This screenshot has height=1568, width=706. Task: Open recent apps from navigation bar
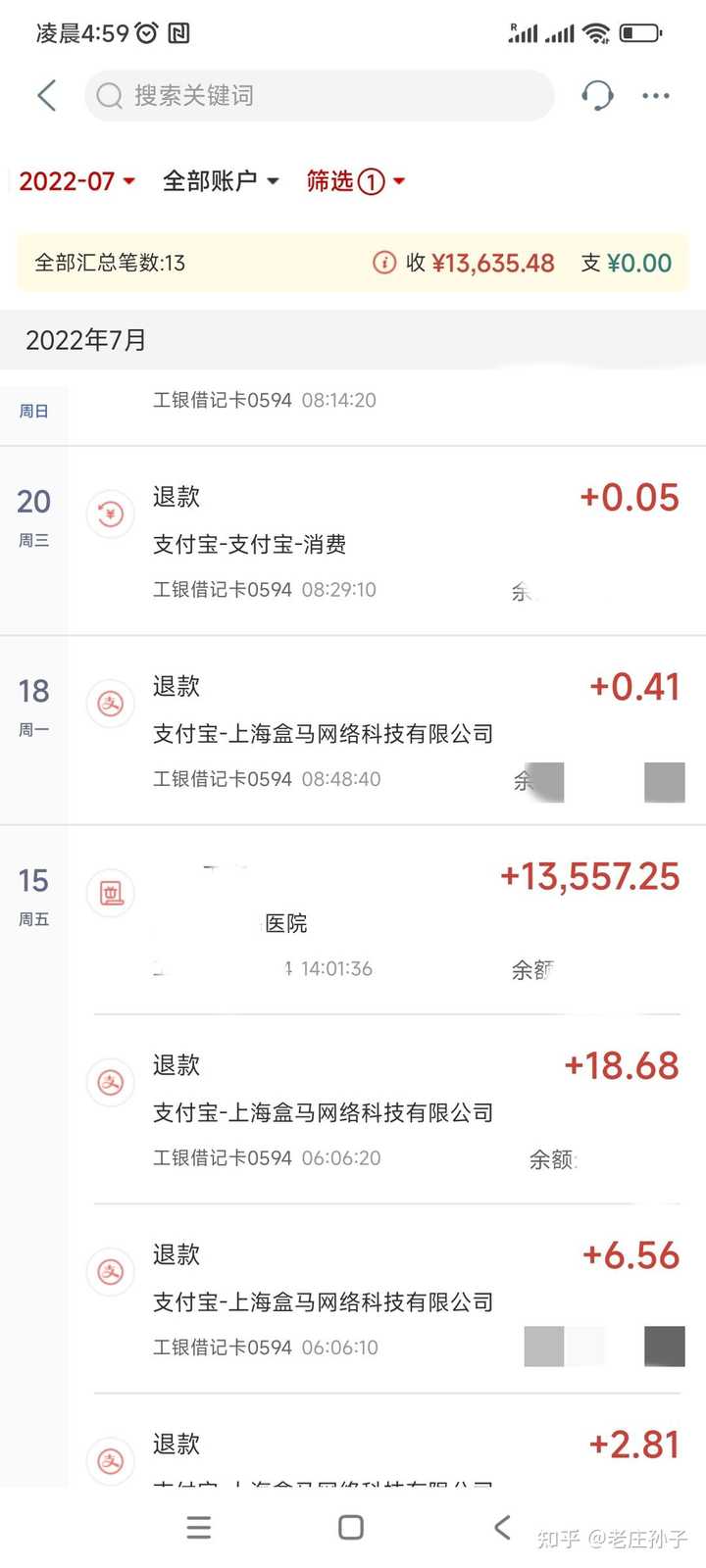[x=199, y=1527]
